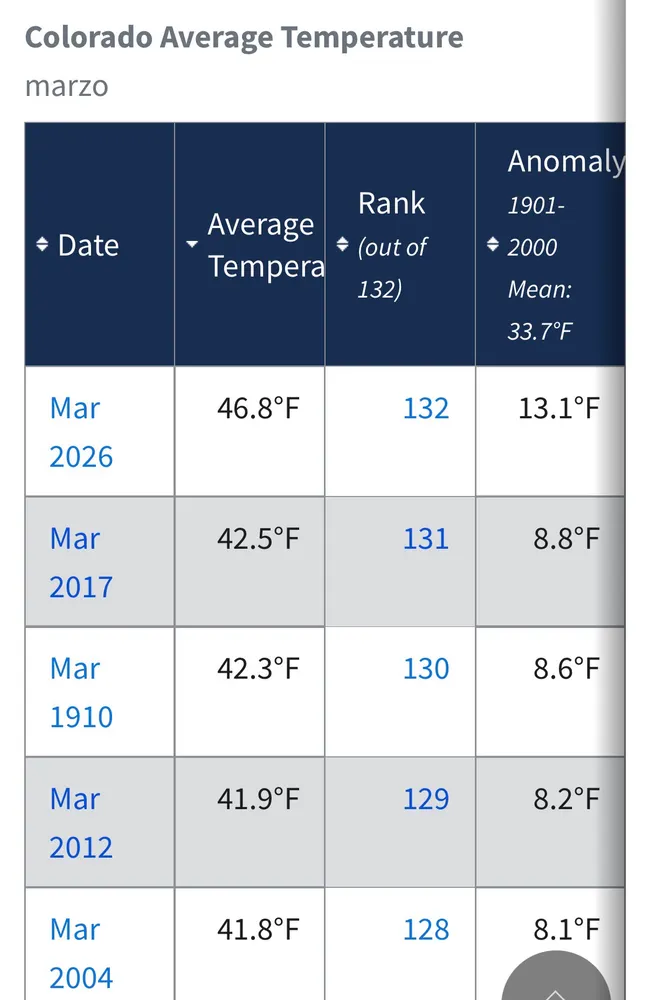Open rank 129 link
650x1000 pixels.
pyautogui.click(x=426, y=799)
